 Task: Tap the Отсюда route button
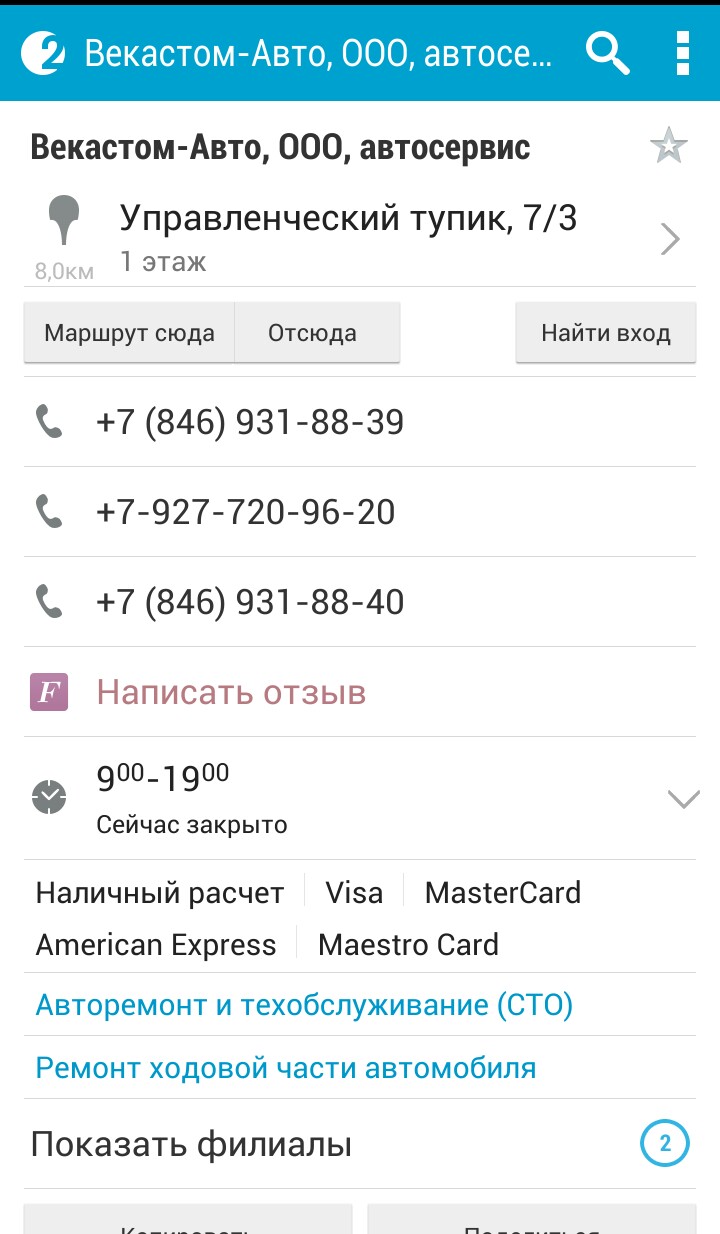coord(317,333)
